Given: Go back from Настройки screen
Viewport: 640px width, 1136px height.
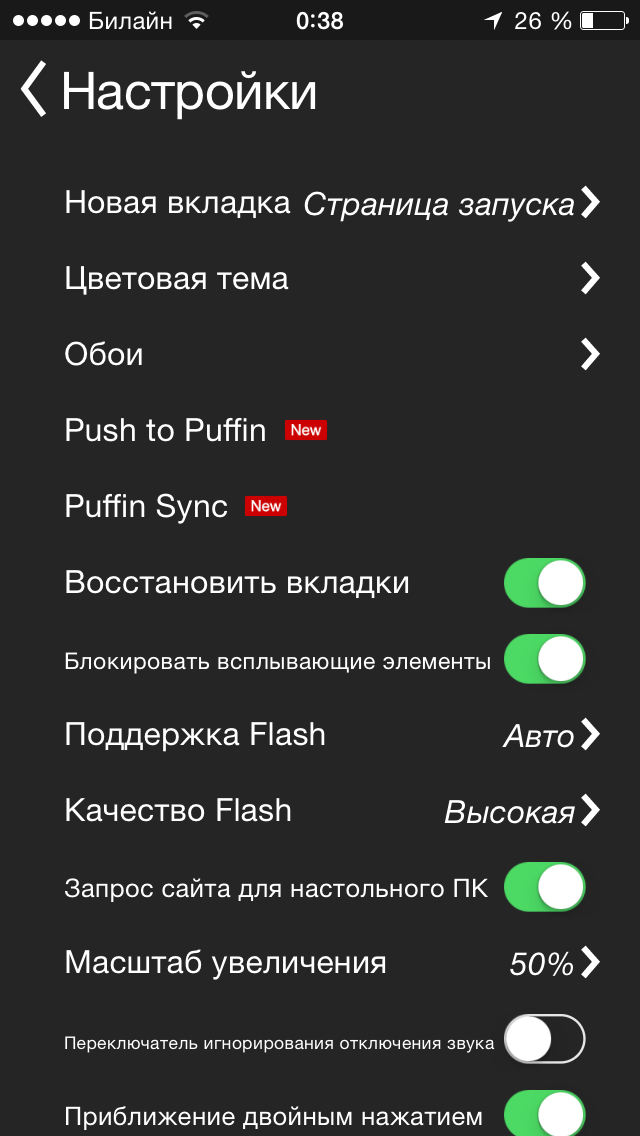Looking at the screenshot, I should (34, 90).
